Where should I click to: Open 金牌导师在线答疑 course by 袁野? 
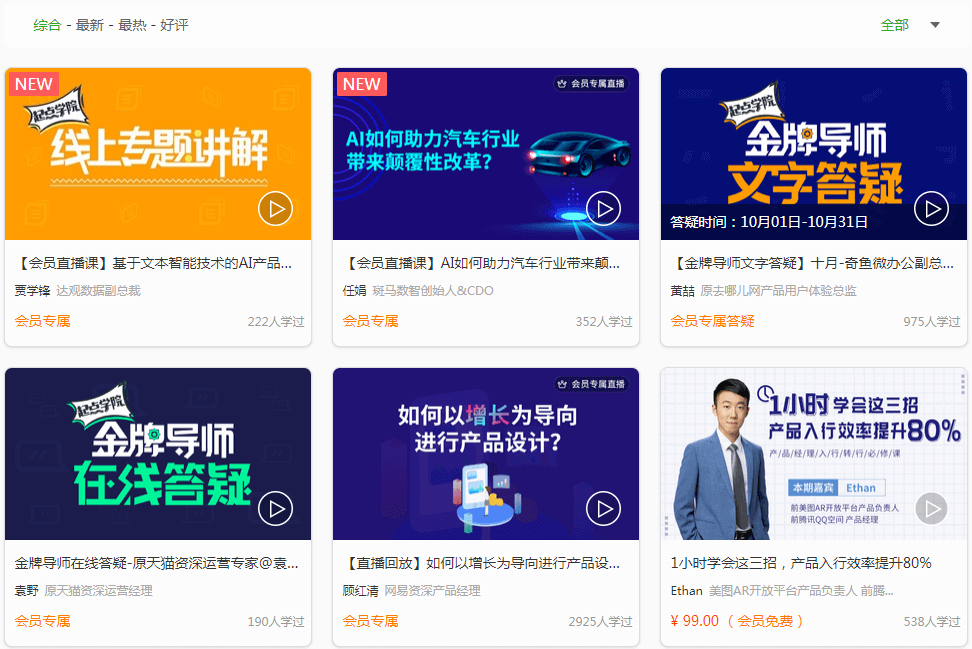click(x=158, y=455)
